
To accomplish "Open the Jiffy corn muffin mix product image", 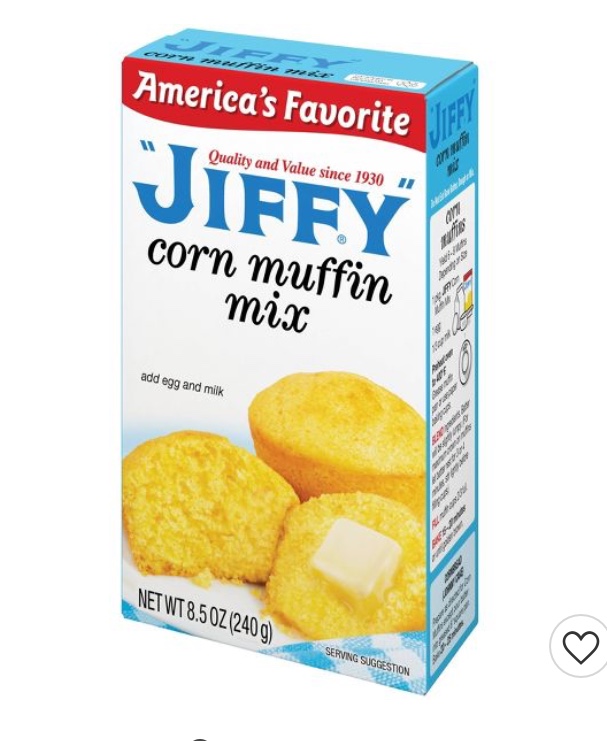I will coord(298,360).
